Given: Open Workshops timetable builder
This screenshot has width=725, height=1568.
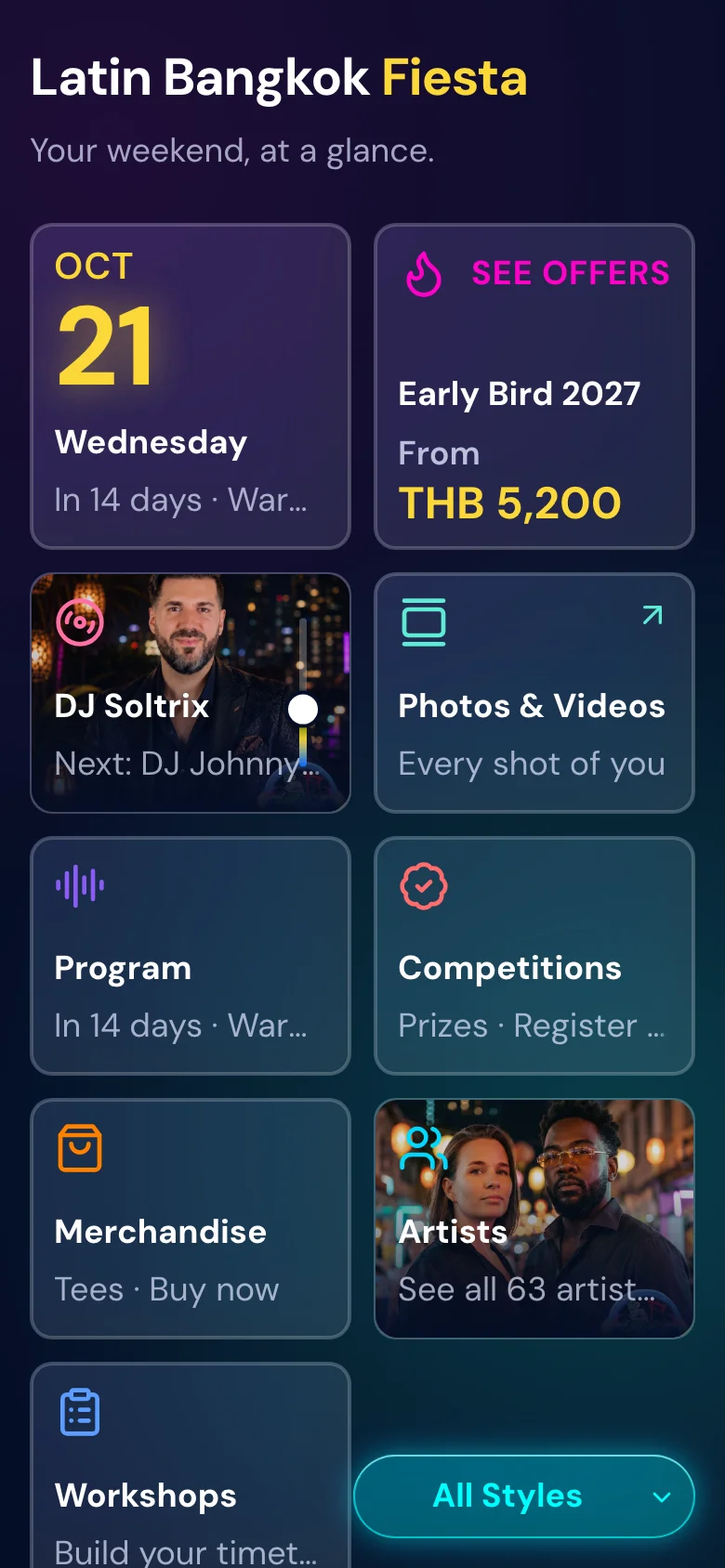Looking at the screenshot, I should [x=191, y=1468].
